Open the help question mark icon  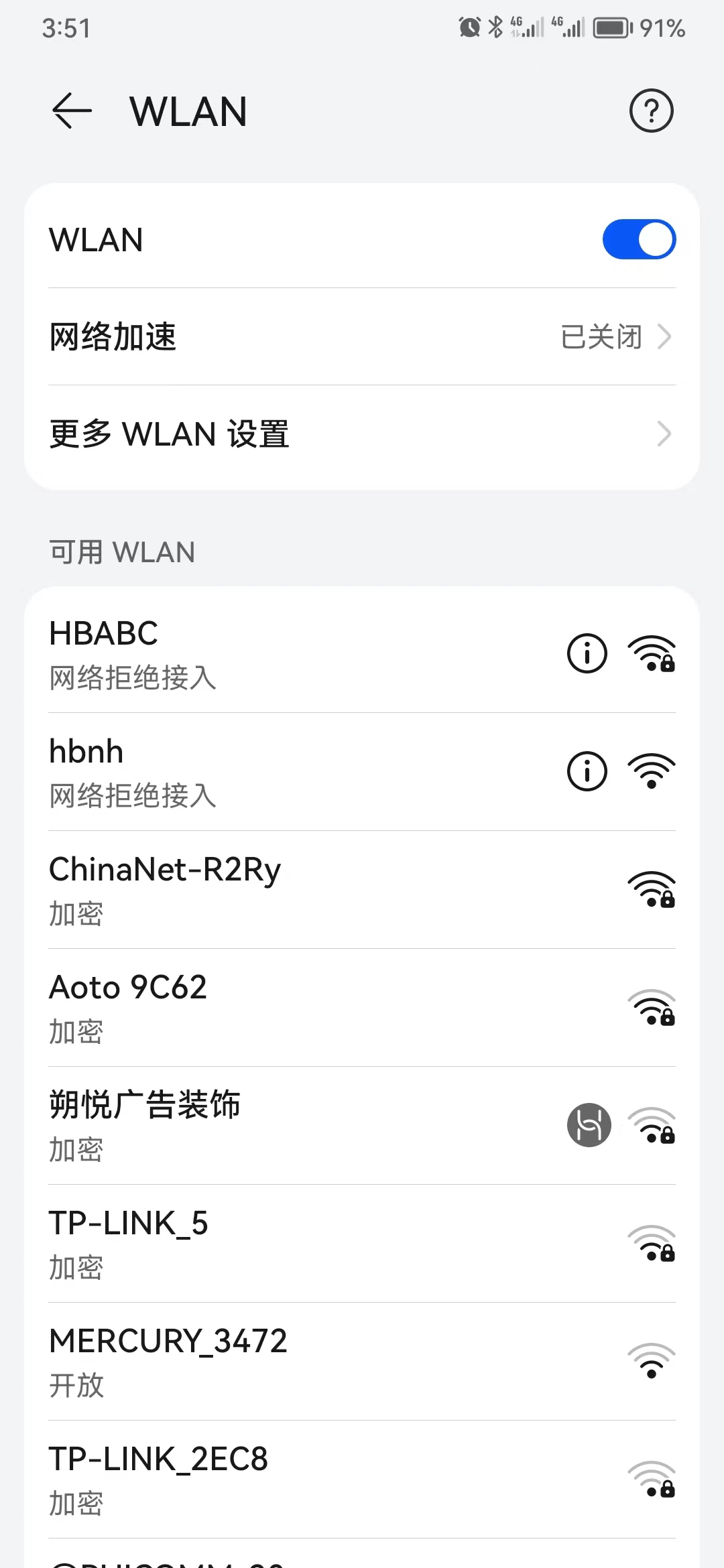651,111
